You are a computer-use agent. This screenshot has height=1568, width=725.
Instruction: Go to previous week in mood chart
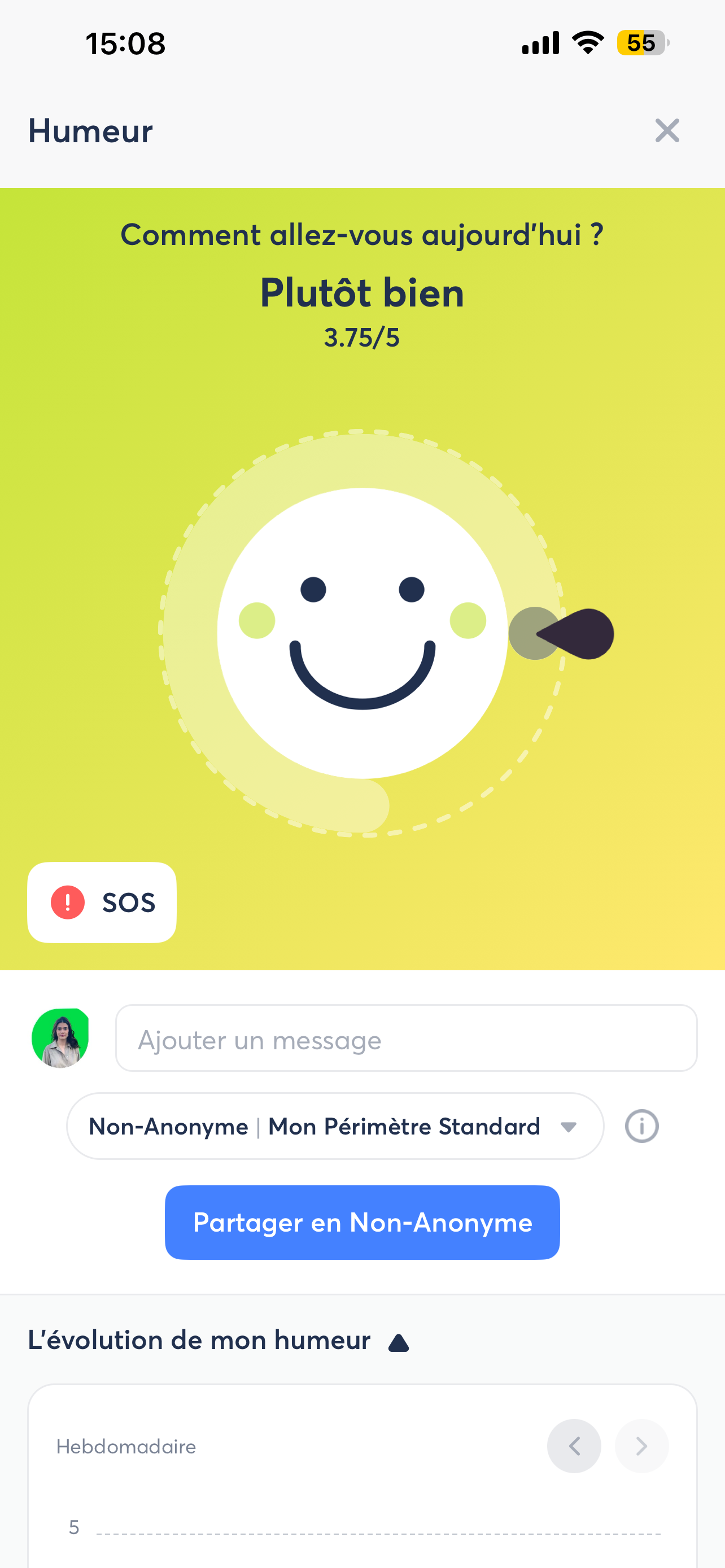pyautogui.click(x=574, y=1446)
